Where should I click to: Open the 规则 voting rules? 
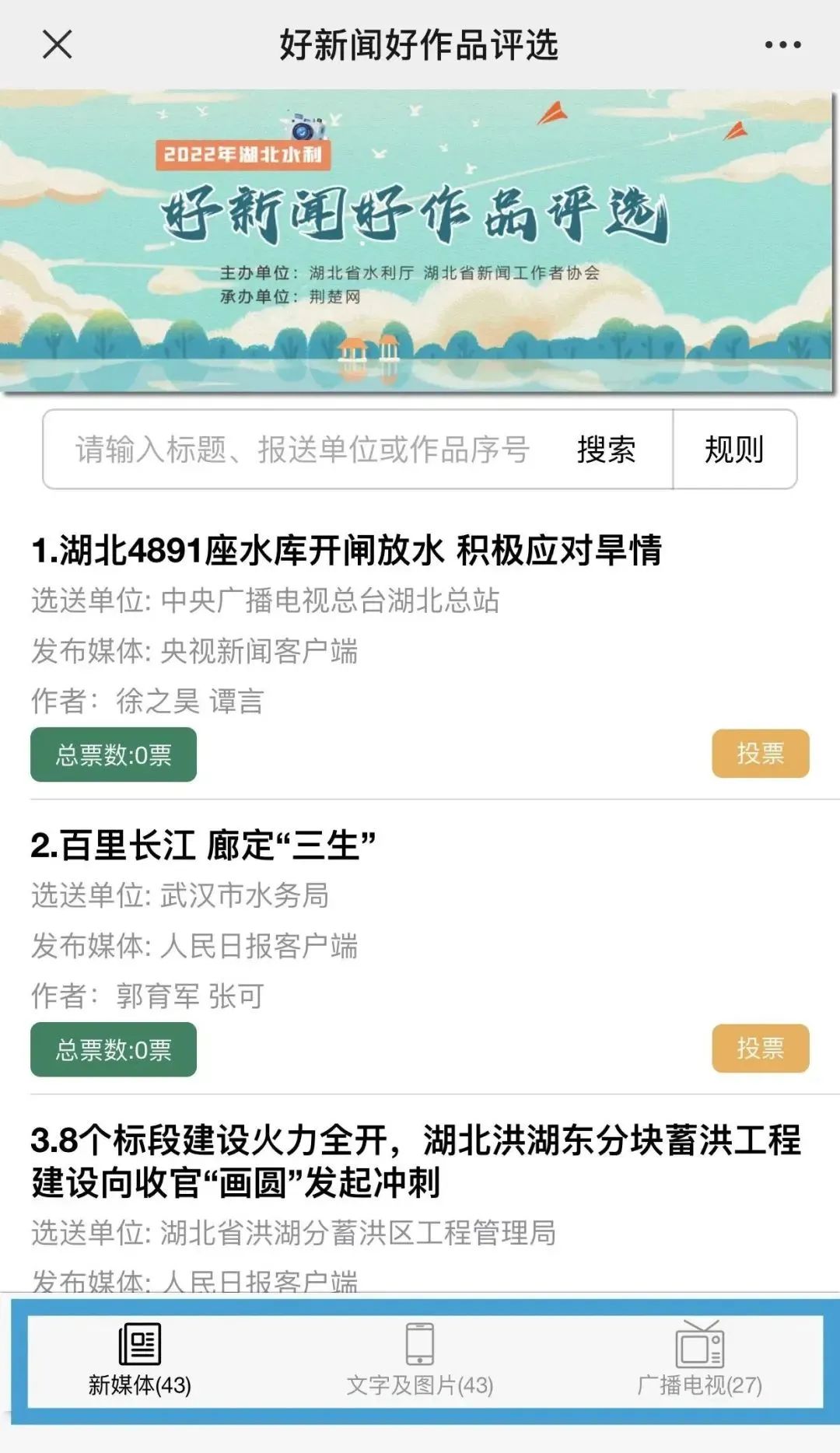coord(733,450)
